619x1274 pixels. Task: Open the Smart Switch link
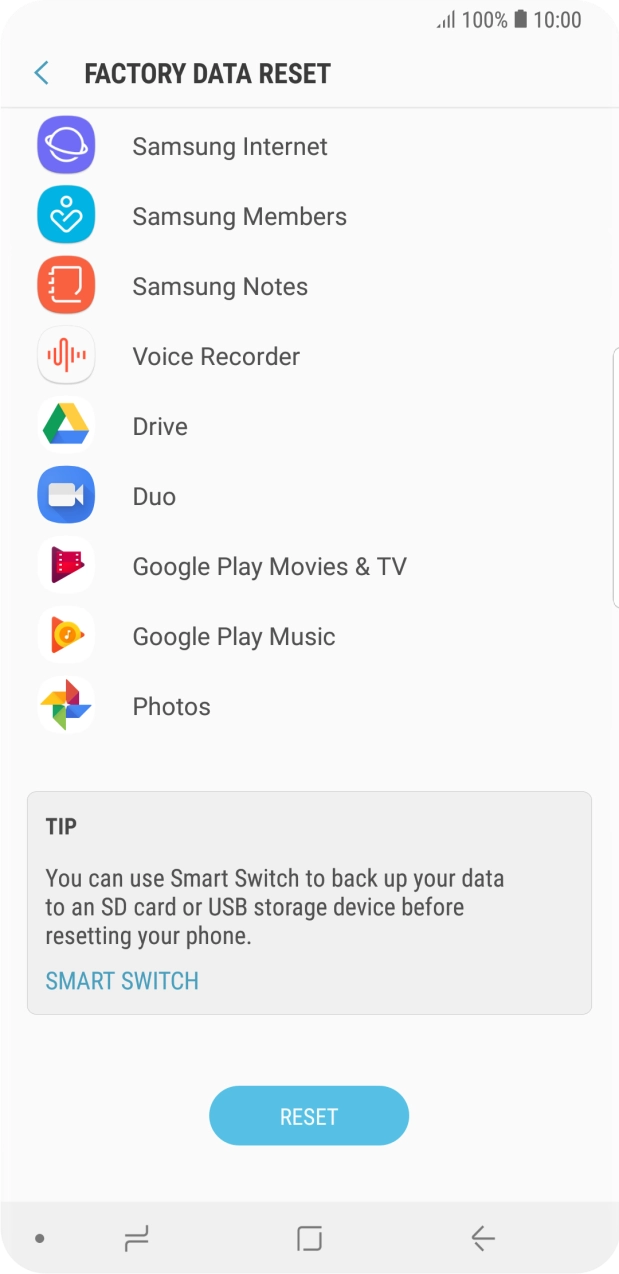coord(122,981)
